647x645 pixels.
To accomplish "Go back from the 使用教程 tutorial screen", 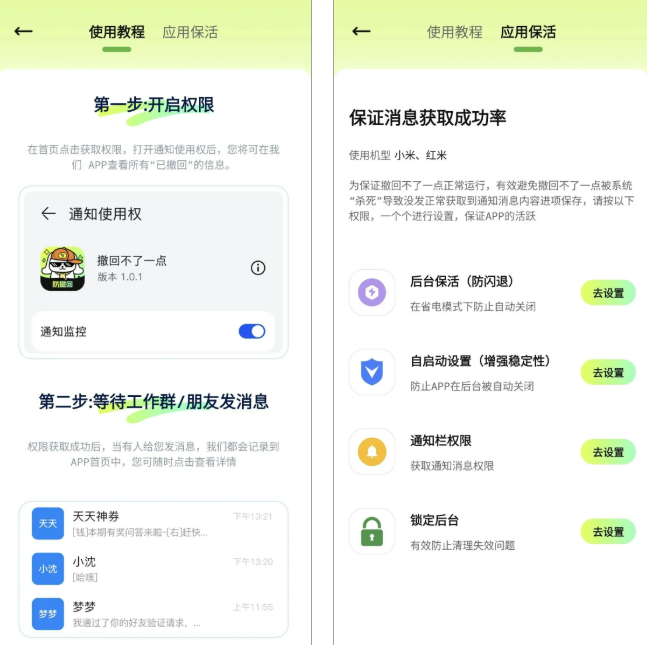I will point(24,32).
